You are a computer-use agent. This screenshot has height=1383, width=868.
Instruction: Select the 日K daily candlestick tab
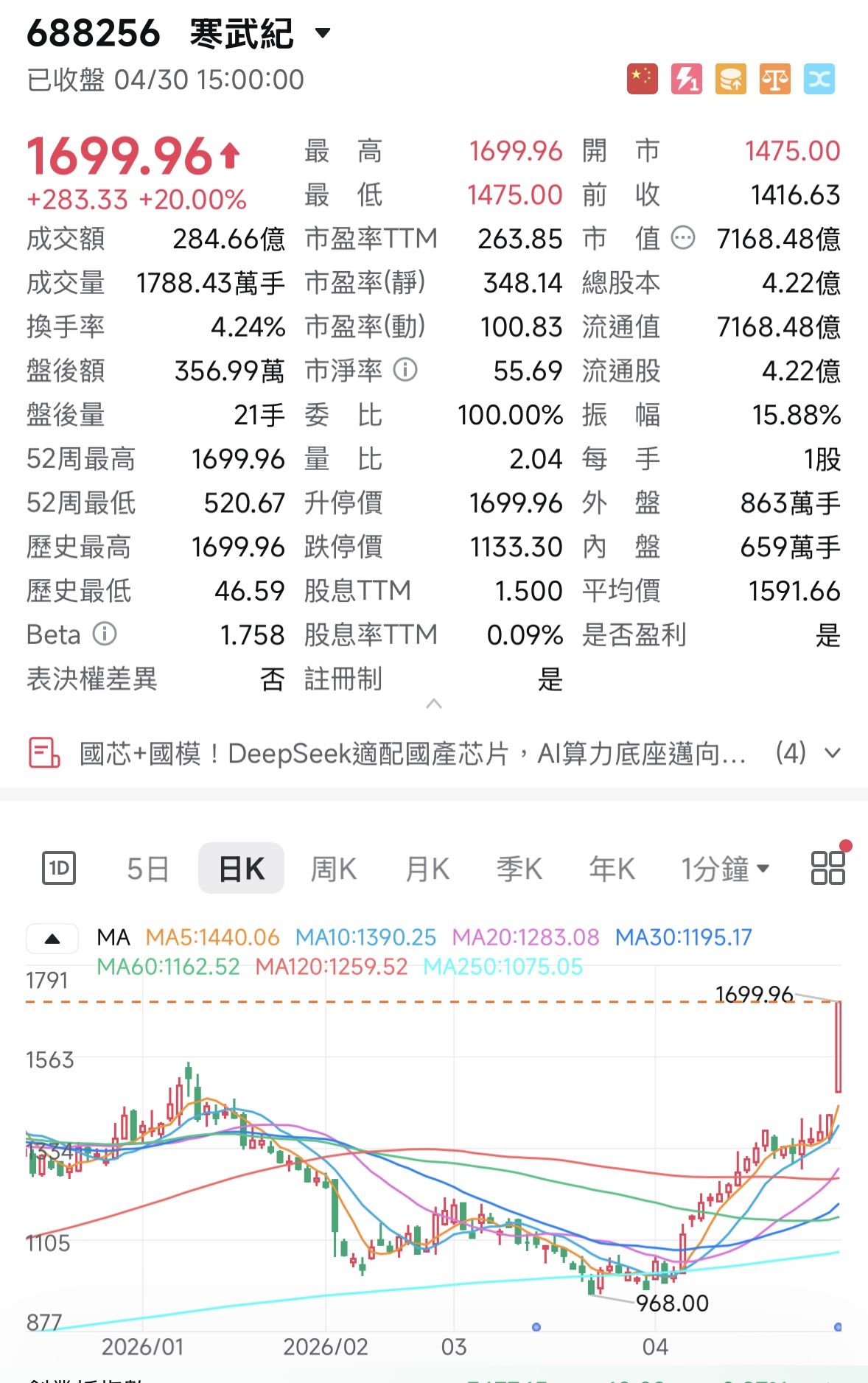(241, 869)
